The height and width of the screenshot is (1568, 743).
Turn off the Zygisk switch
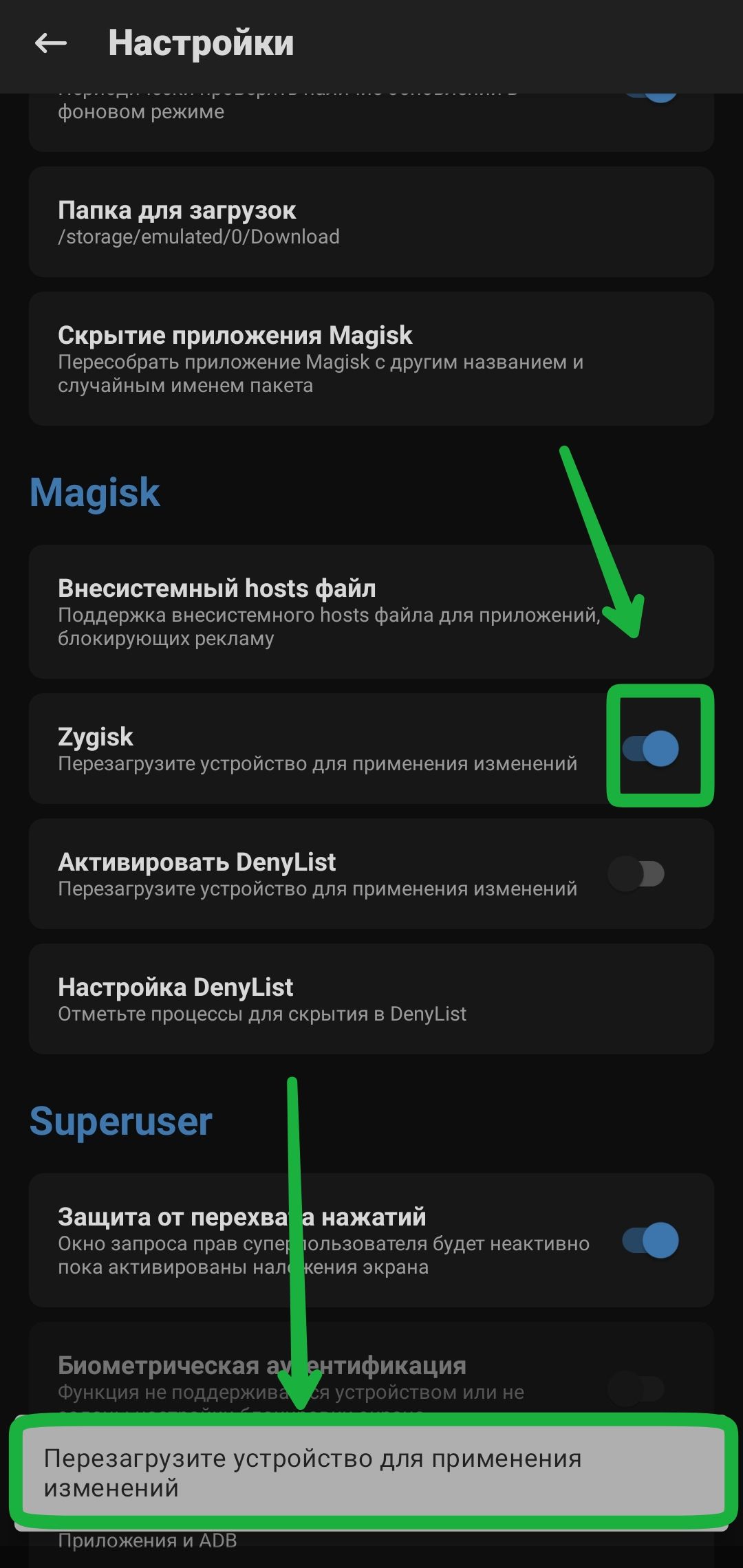click(x=650, y=749)
